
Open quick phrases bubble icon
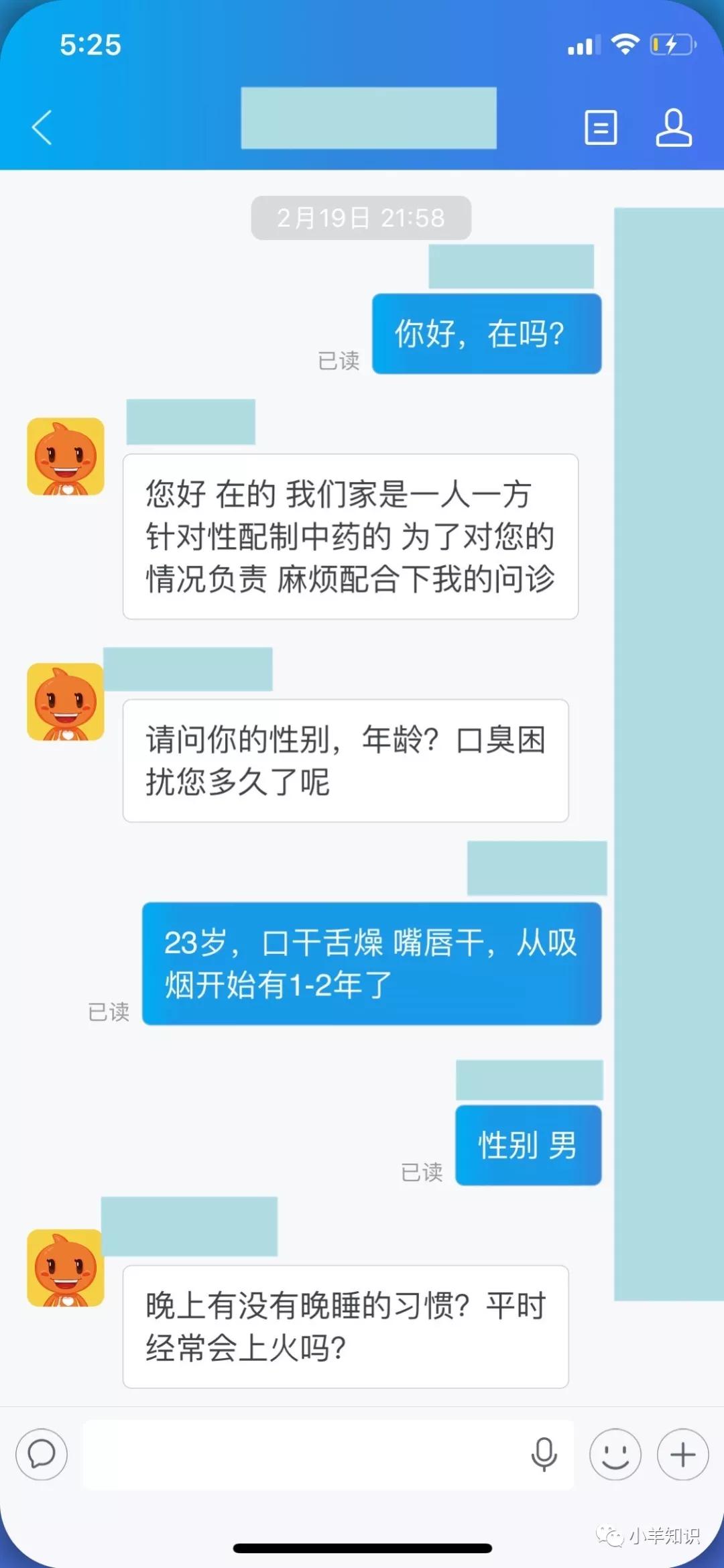coord(42,1454)
